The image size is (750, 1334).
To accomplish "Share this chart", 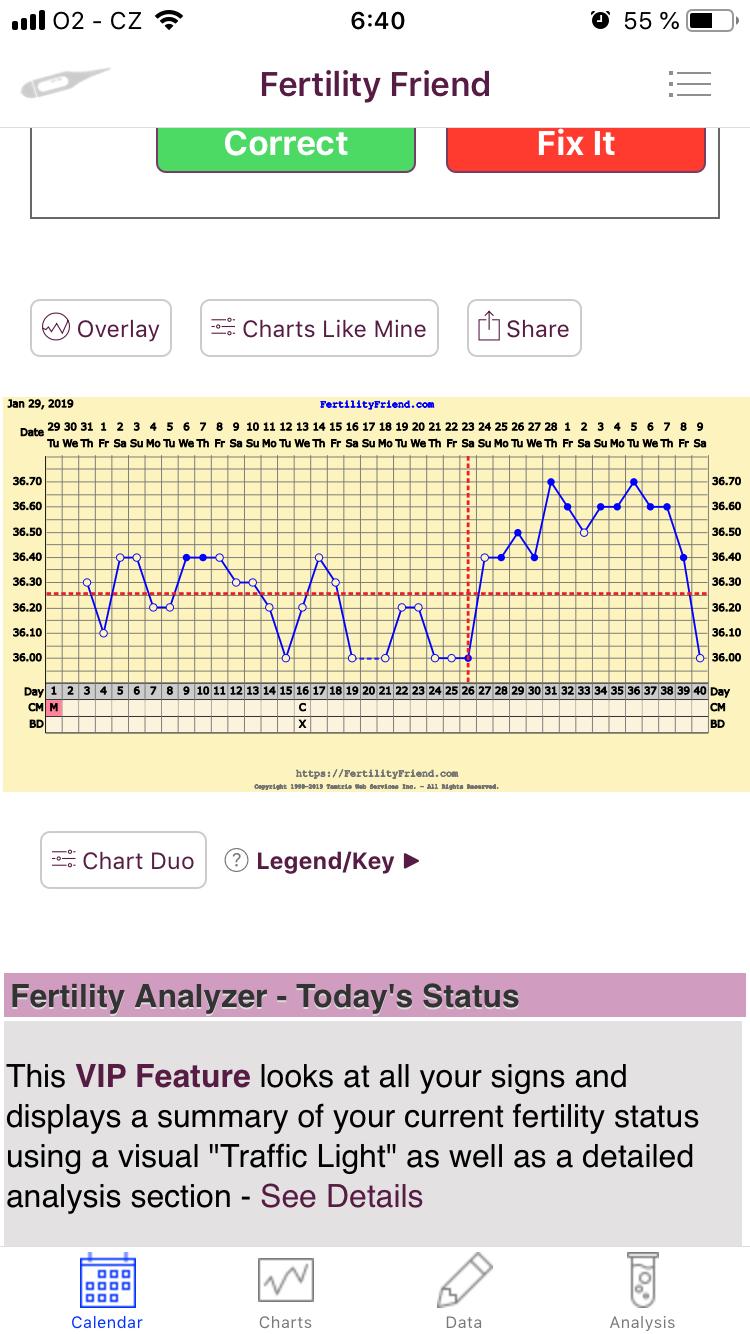I will point(524,328).
